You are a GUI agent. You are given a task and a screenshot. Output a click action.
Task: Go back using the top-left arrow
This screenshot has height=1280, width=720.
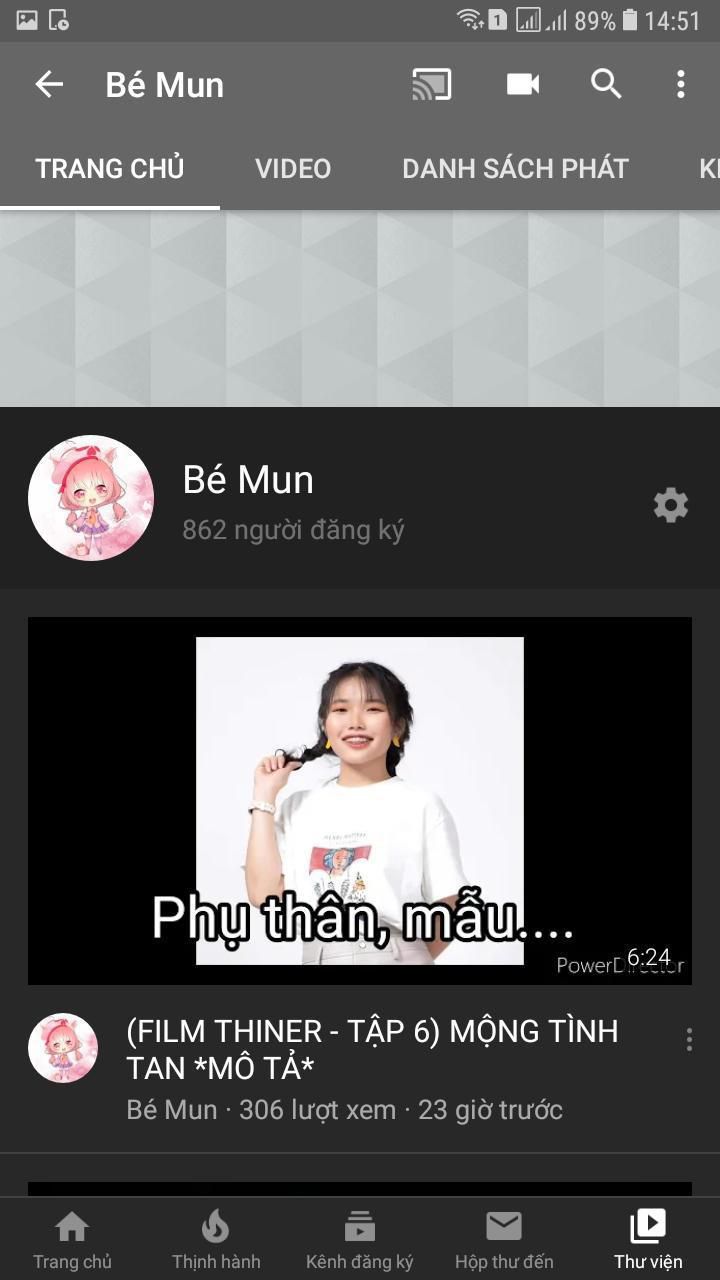click(x=49, y=85)
